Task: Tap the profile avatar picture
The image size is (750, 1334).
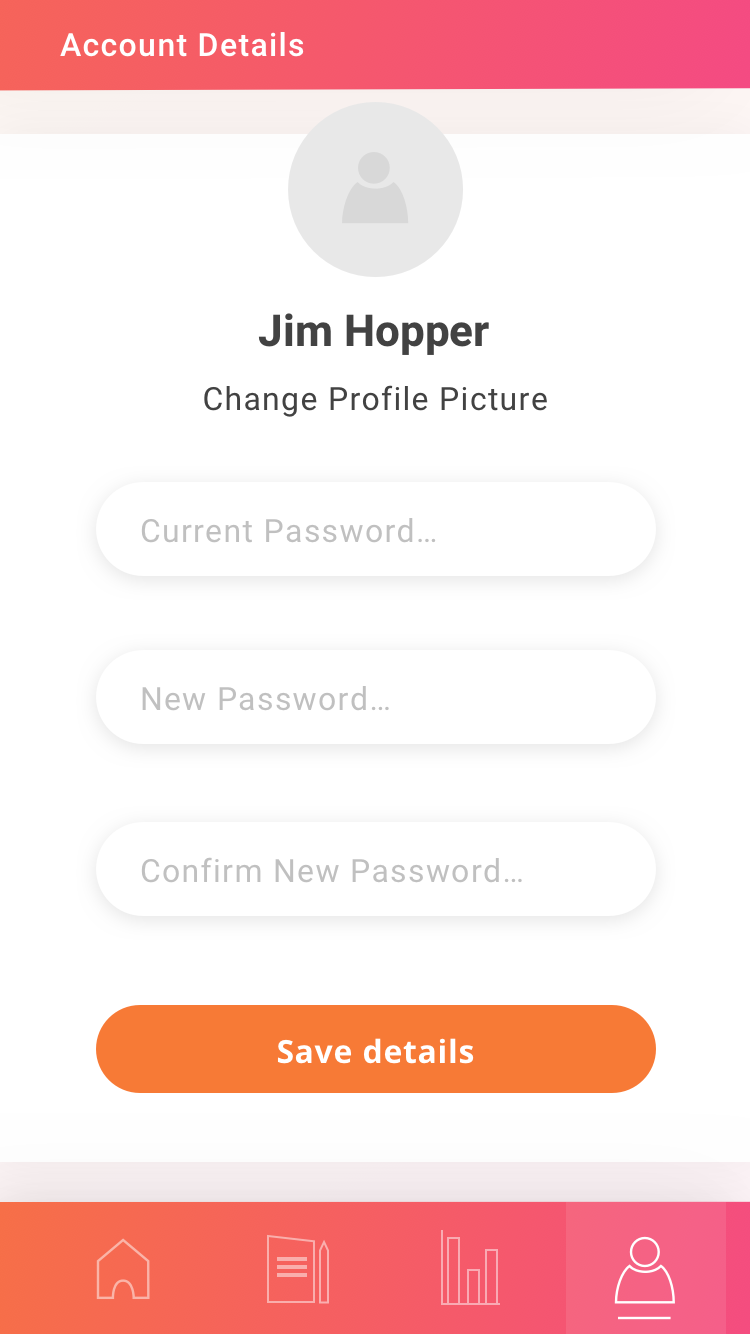Action: tap(375, 189)
